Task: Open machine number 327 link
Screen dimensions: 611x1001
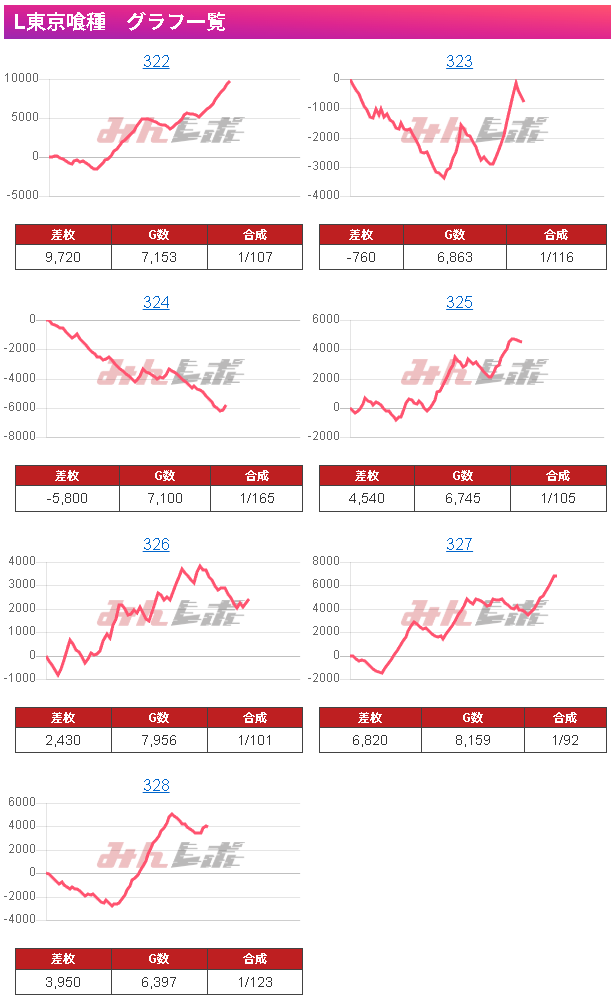Action: (459, 545)
